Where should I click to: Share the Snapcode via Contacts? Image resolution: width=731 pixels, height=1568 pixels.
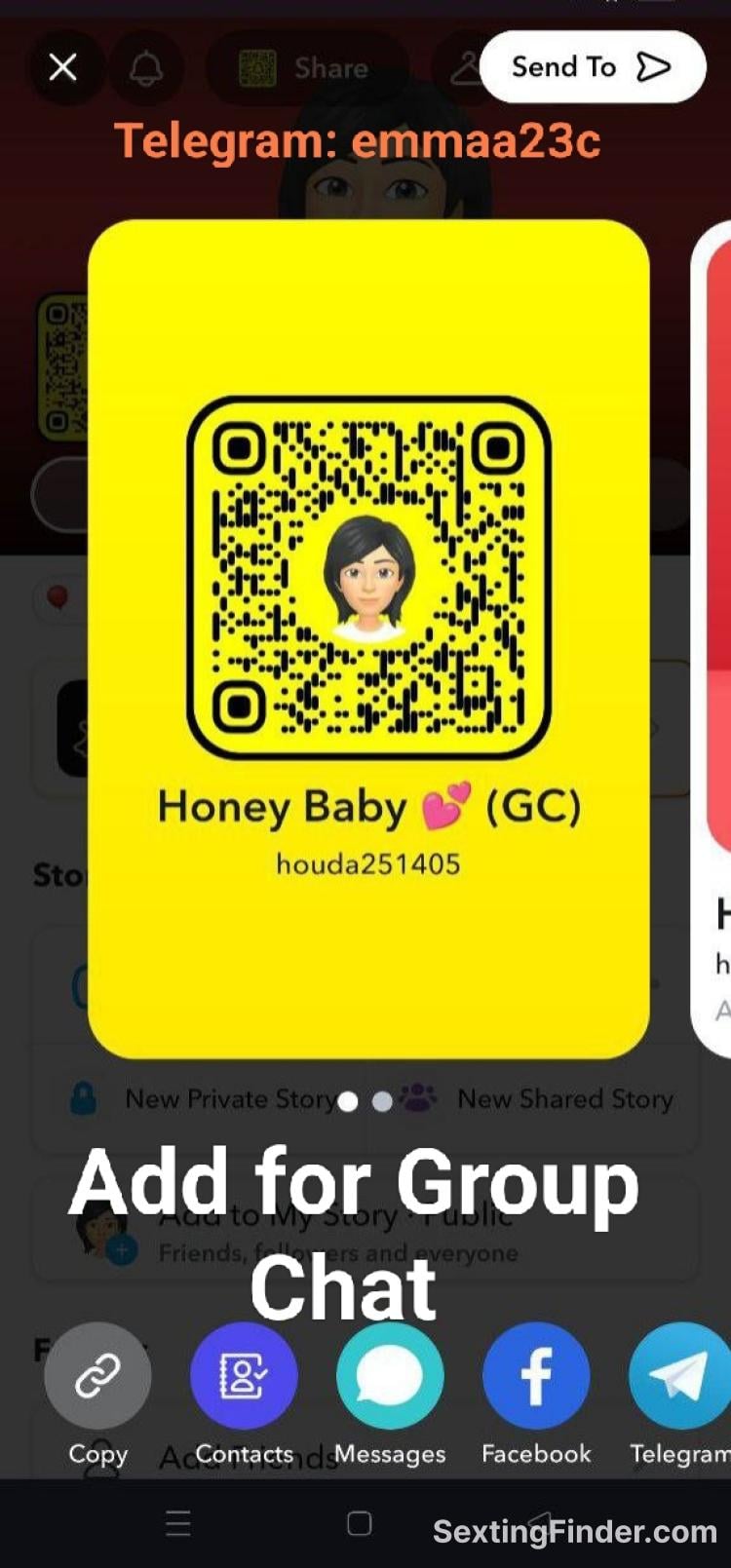[244, 1375]
